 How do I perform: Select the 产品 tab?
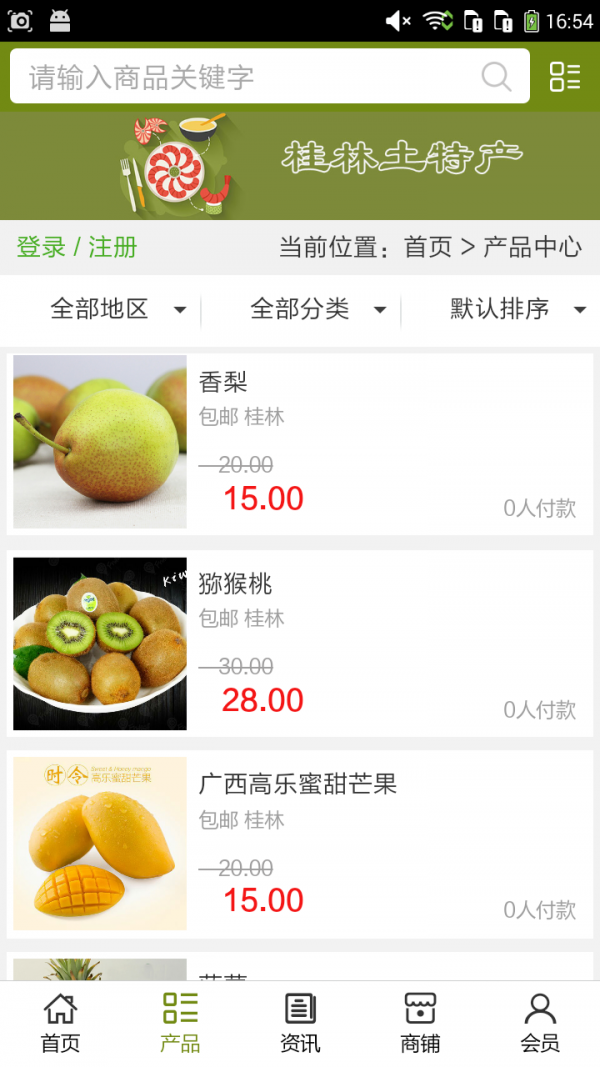pyautogui.click(x=180, y=1023)
